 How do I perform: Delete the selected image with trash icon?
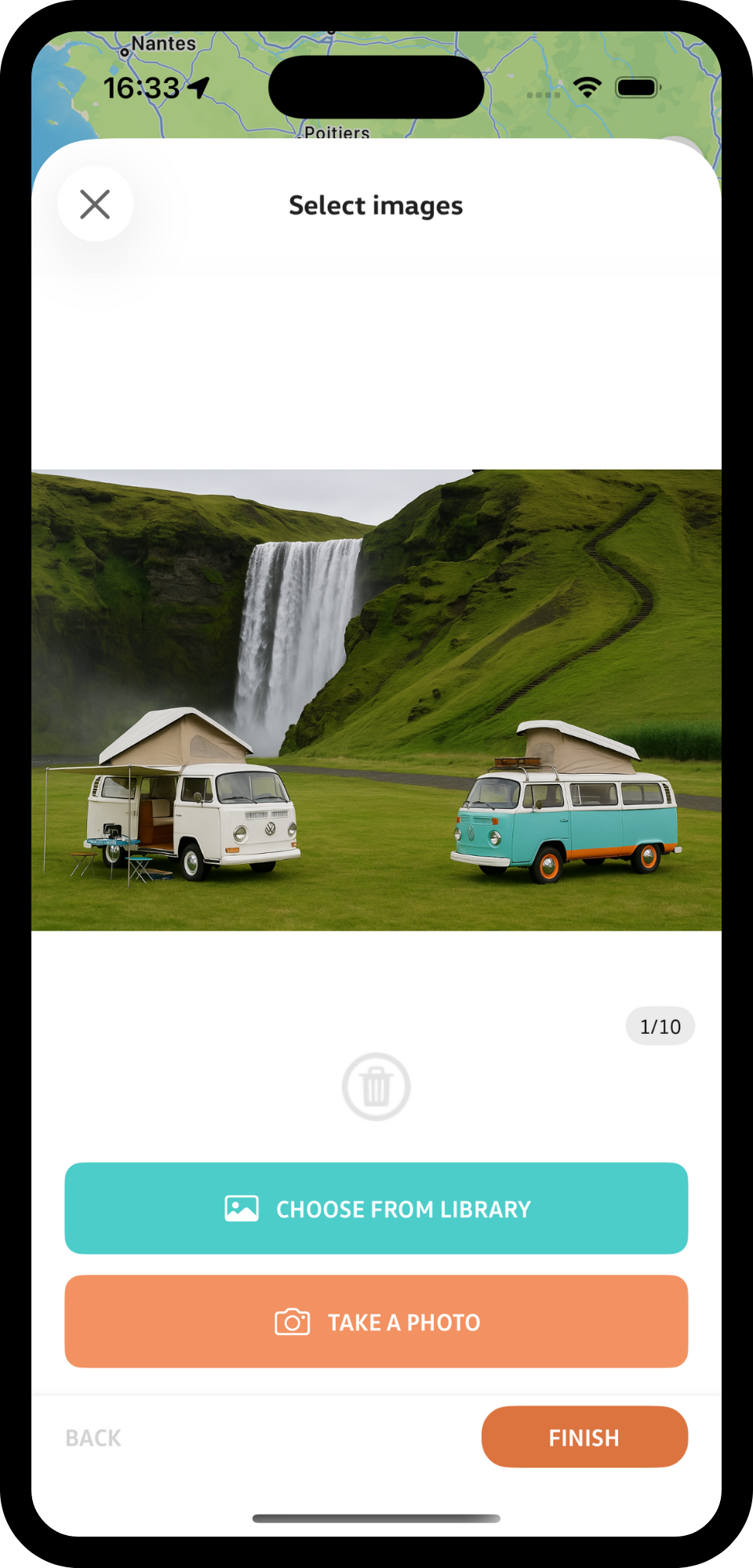376,1087
